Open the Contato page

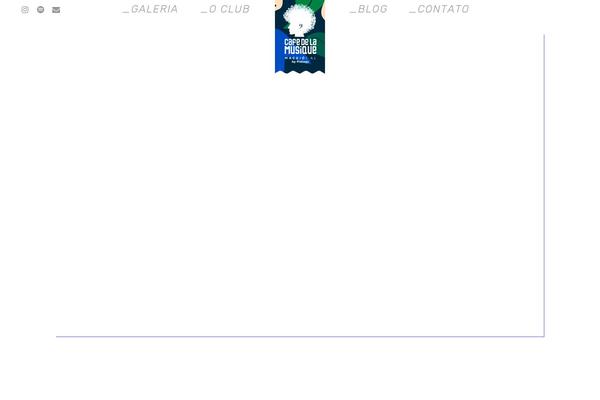(x=439, y=9)
